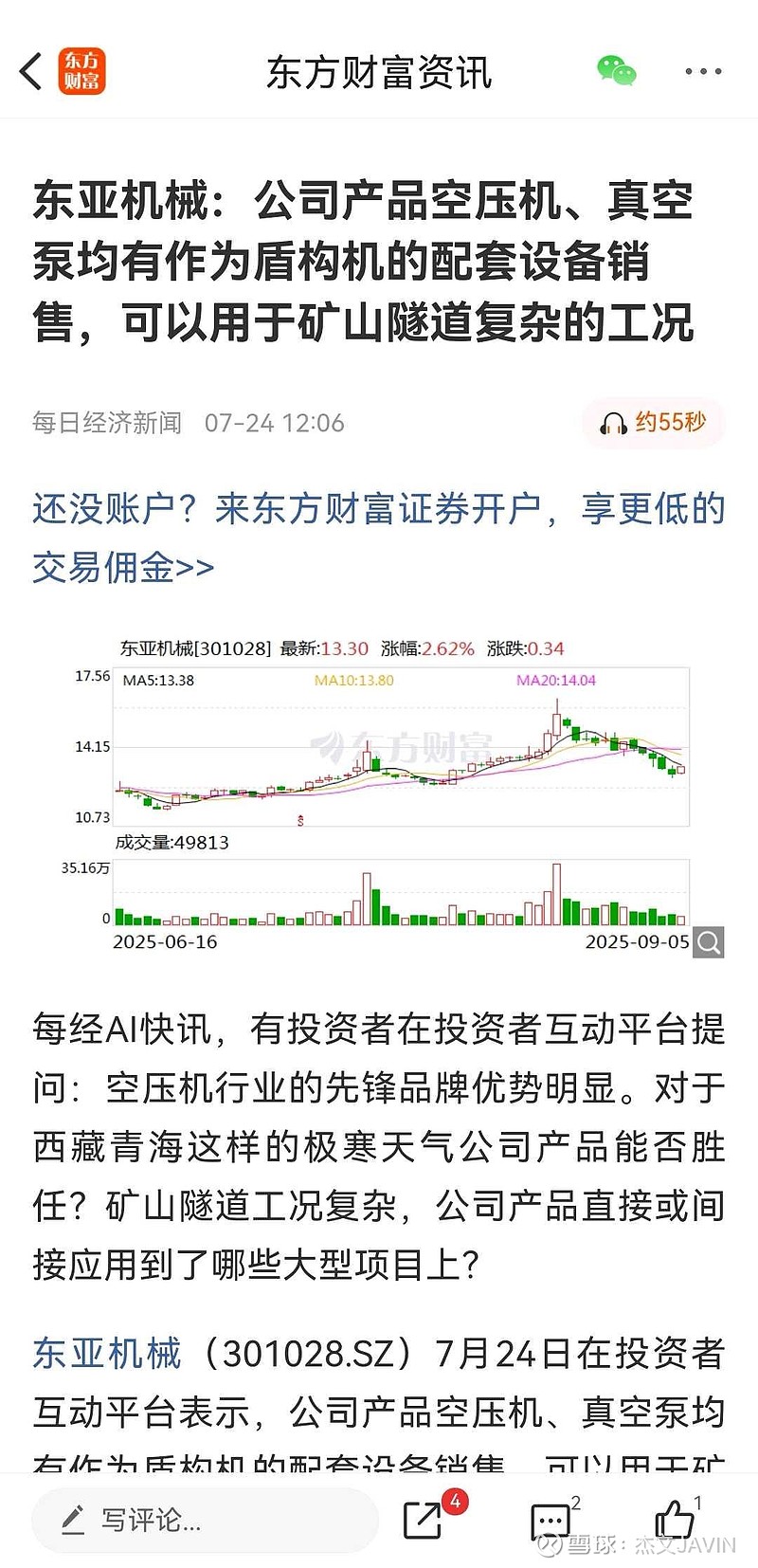This screenshot has height=1568, width=758.
Task: Like this article with the thumbs-up
Action: [x=675, y=1520]
